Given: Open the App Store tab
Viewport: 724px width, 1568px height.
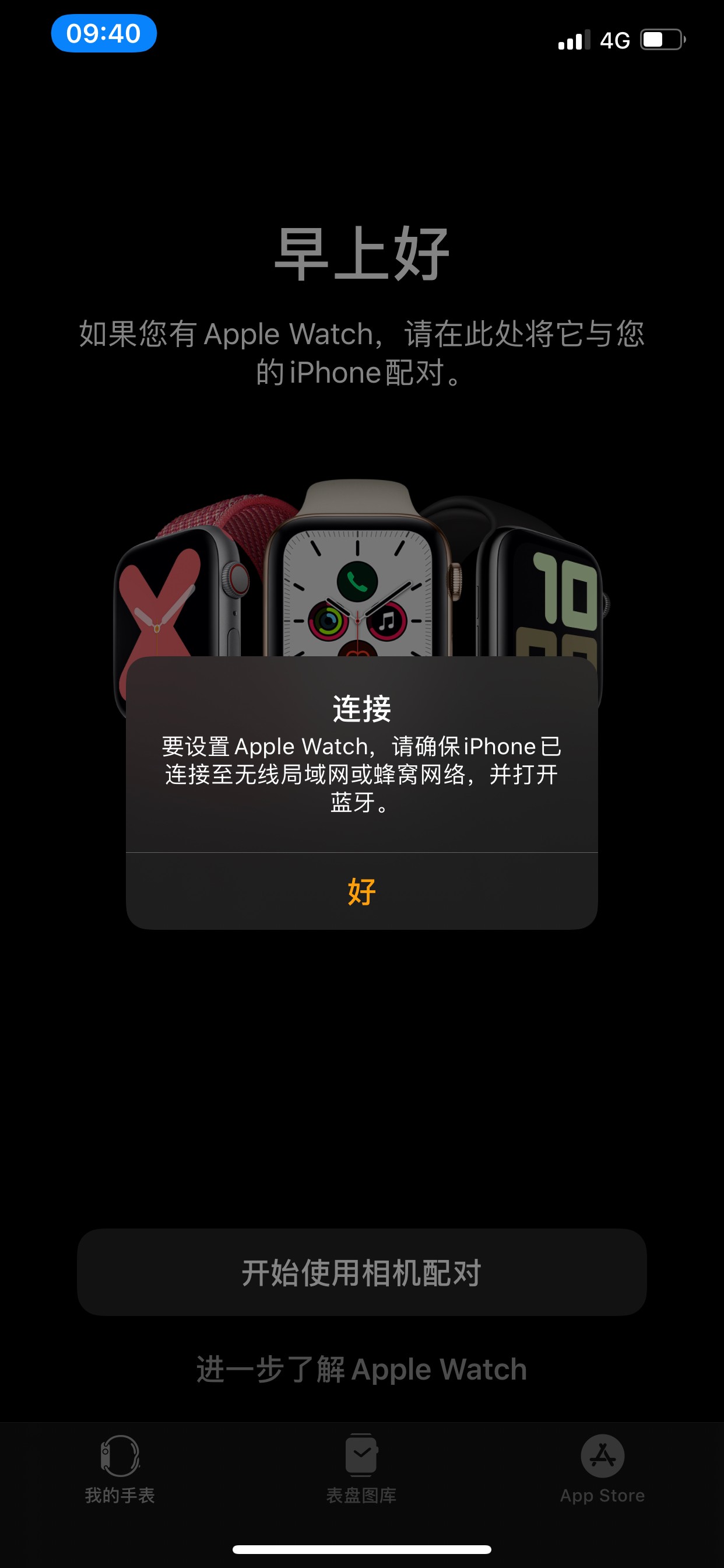Looking at the screenshot, I should (602, 1468).
